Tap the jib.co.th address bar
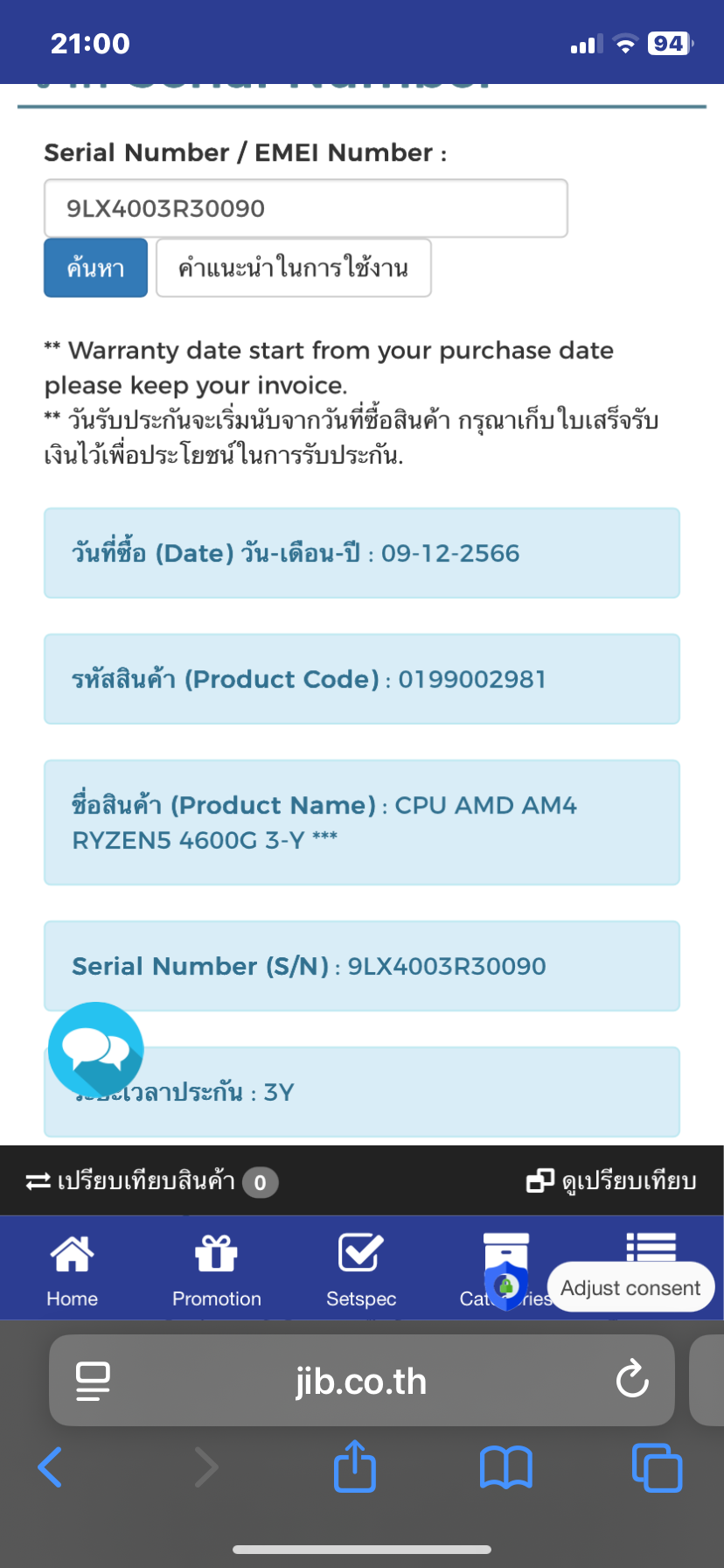Screen dimensions: 724x1568 (360, 1381)
